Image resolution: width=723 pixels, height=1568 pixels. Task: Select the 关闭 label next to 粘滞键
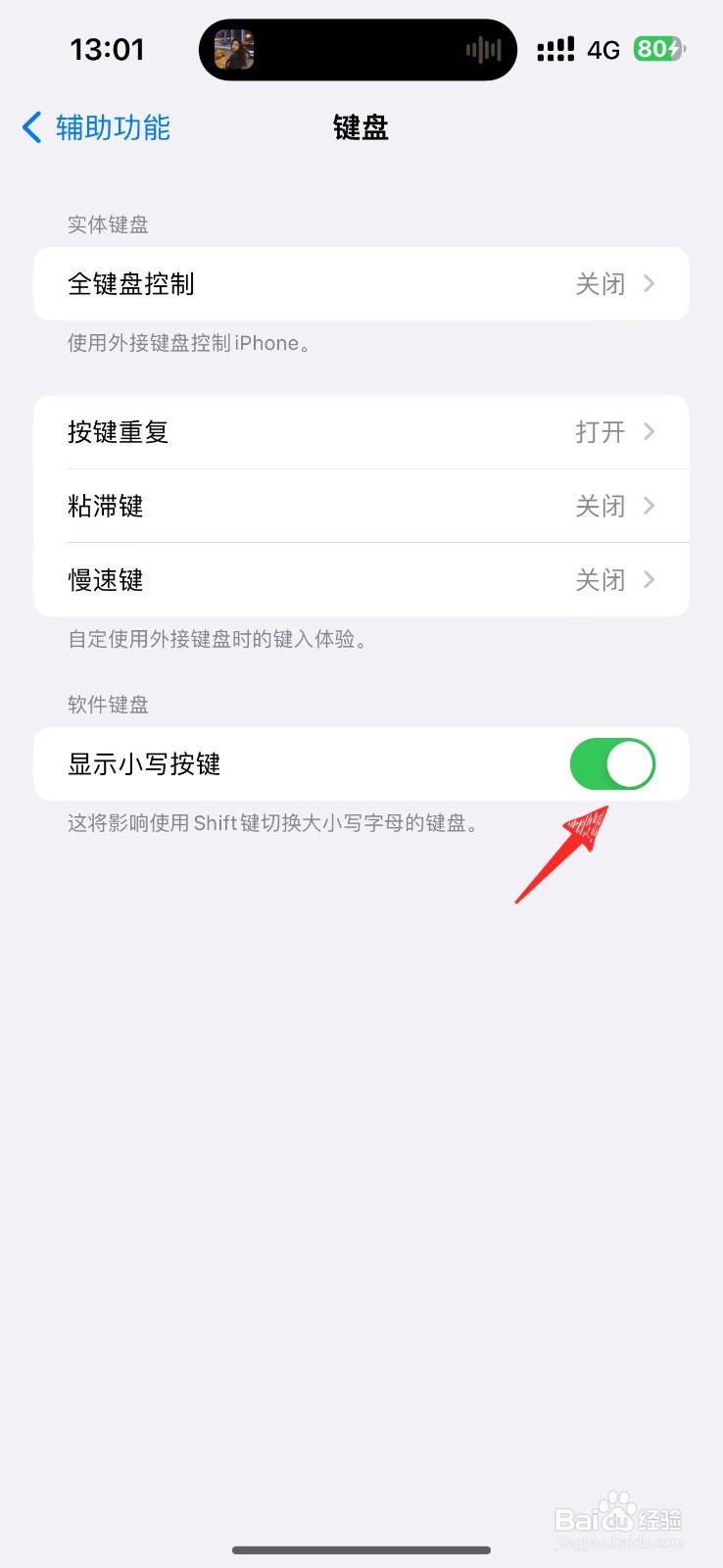[x=601, y=506]
